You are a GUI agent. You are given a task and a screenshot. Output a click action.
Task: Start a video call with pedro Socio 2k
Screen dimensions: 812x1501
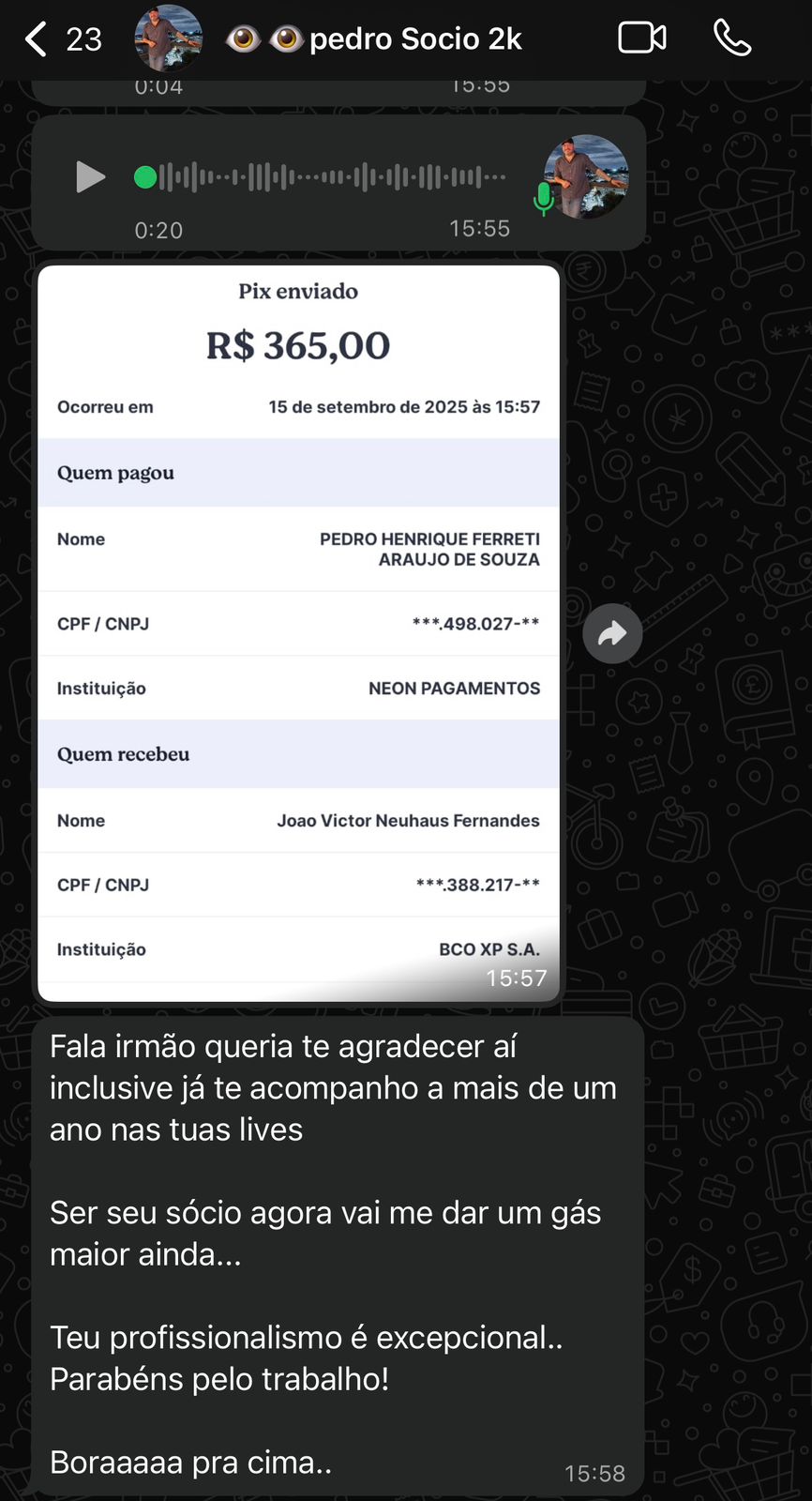(641, 38)
